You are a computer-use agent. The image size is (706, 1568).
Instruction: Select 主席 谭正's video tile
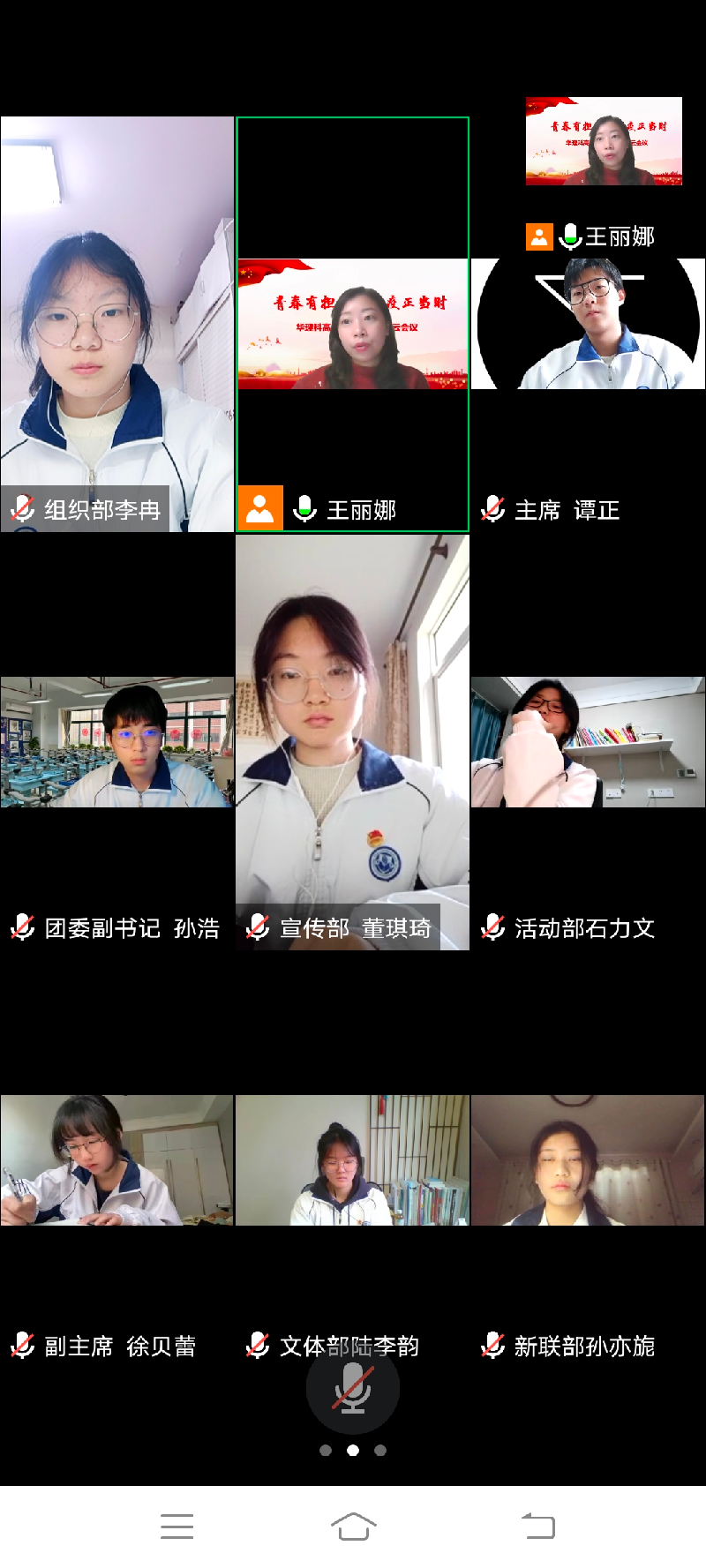588,325
